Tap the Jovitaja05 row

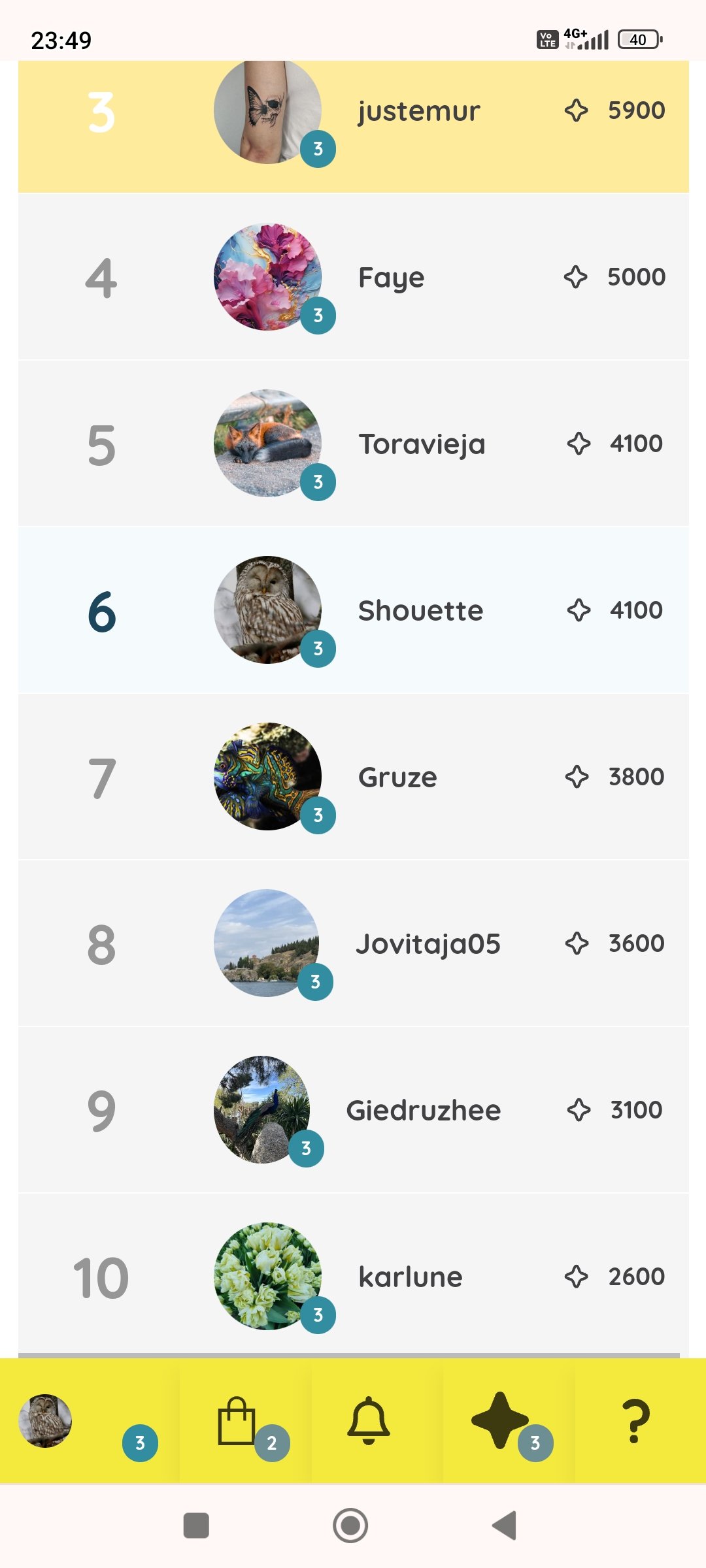pos(353,943)
